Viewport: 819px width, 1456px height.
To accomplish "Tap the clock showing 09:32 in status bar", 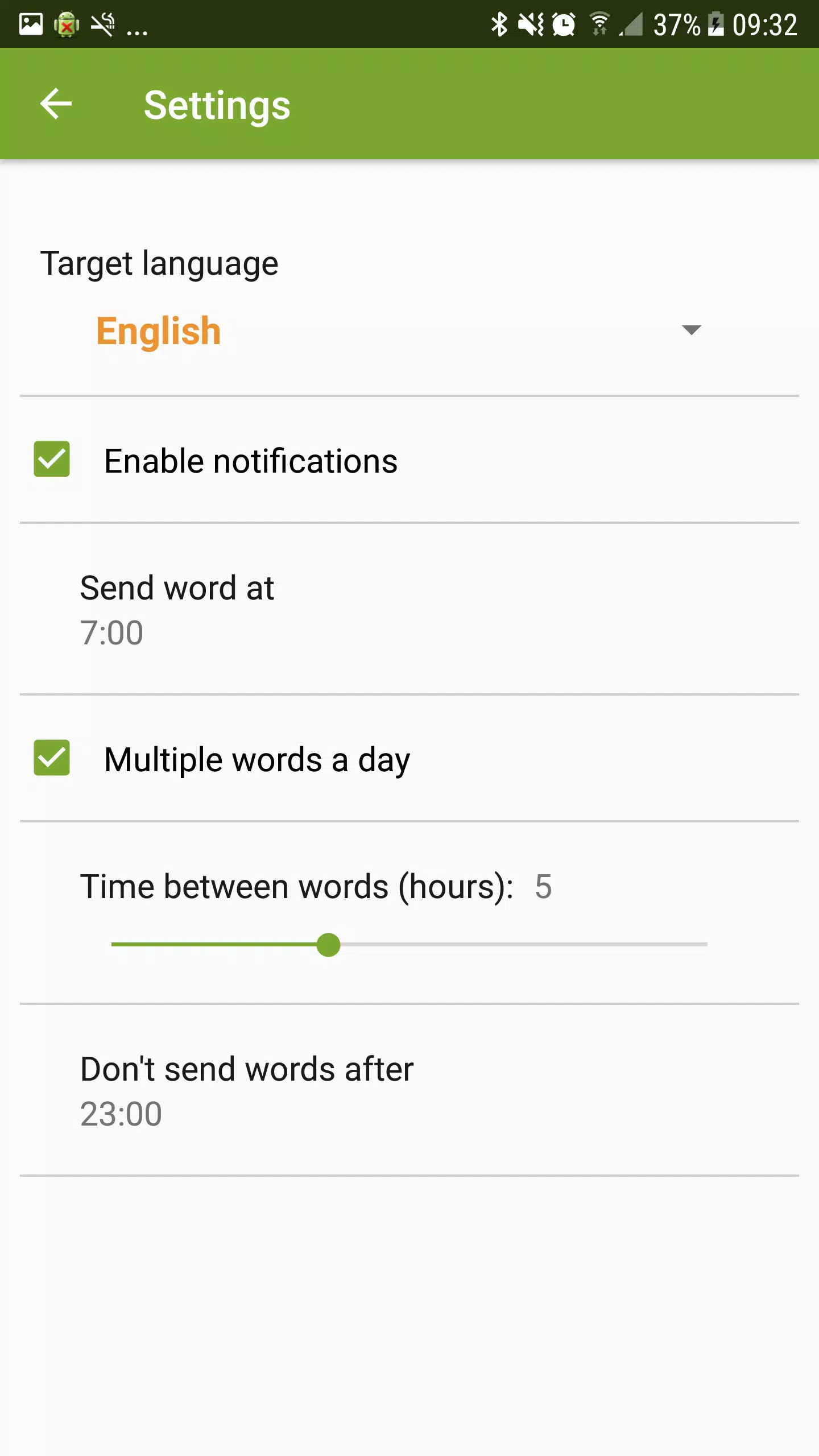I will pyautogui.click(x=765, y=24).
